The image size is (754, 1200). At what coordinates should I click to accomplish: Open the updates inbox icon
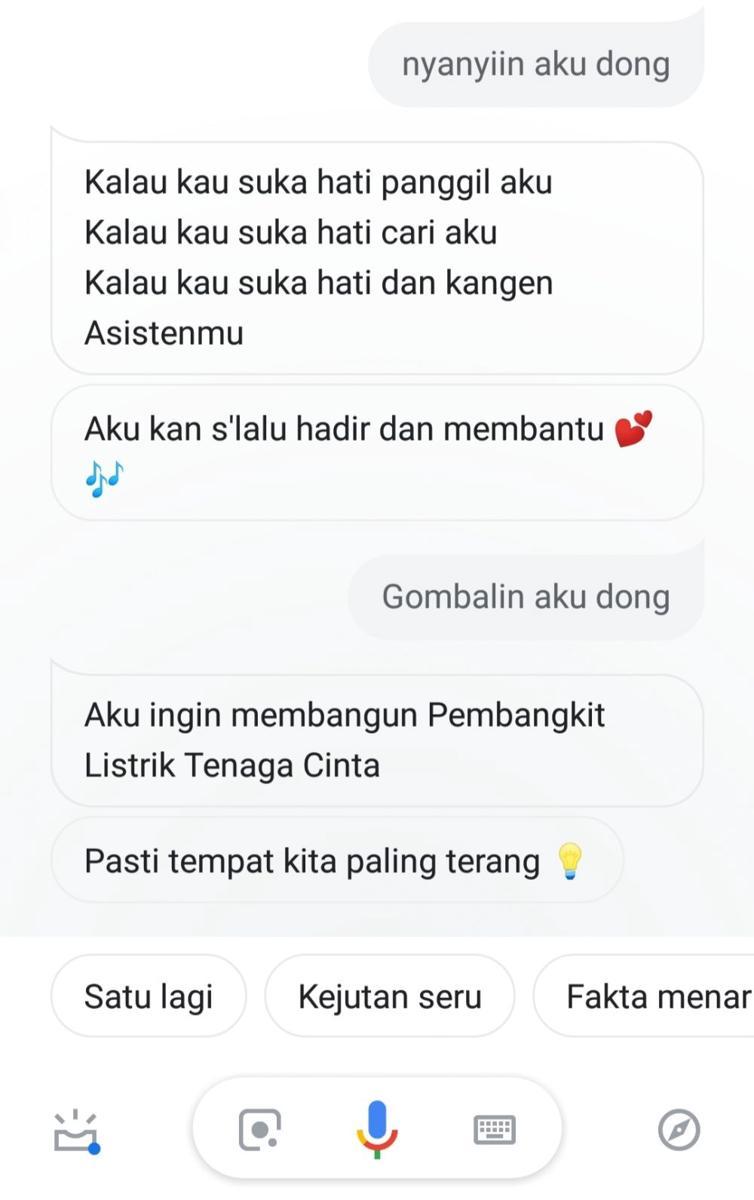[x=76, y=1131]
